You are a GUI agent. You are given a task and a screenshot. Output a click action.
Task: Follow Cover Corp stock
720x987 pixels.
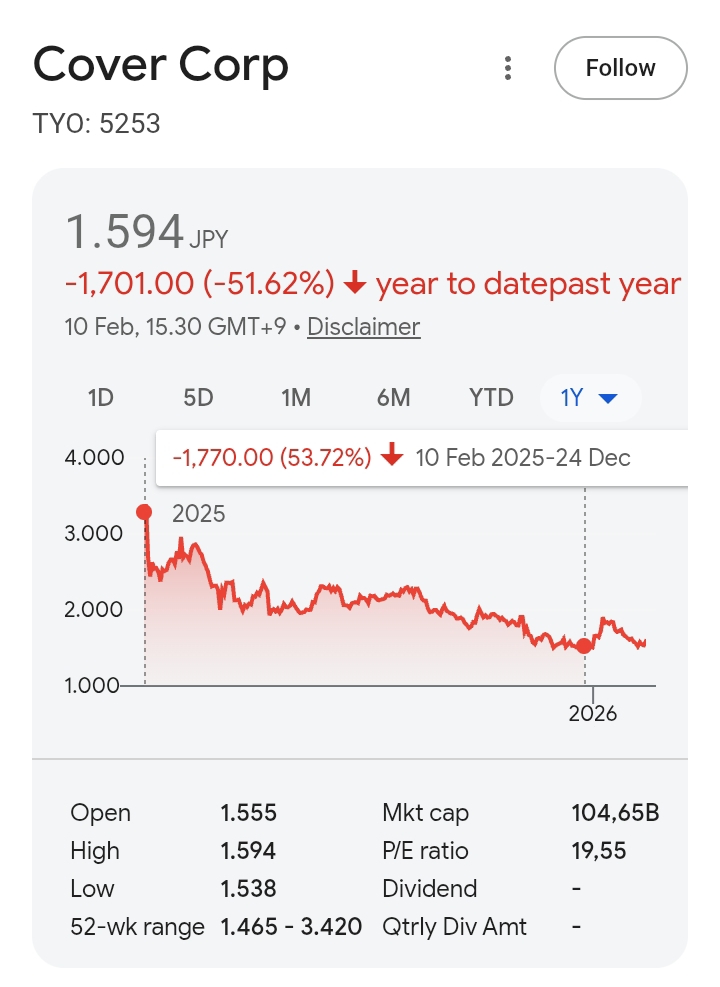click(x=620, y=68)
